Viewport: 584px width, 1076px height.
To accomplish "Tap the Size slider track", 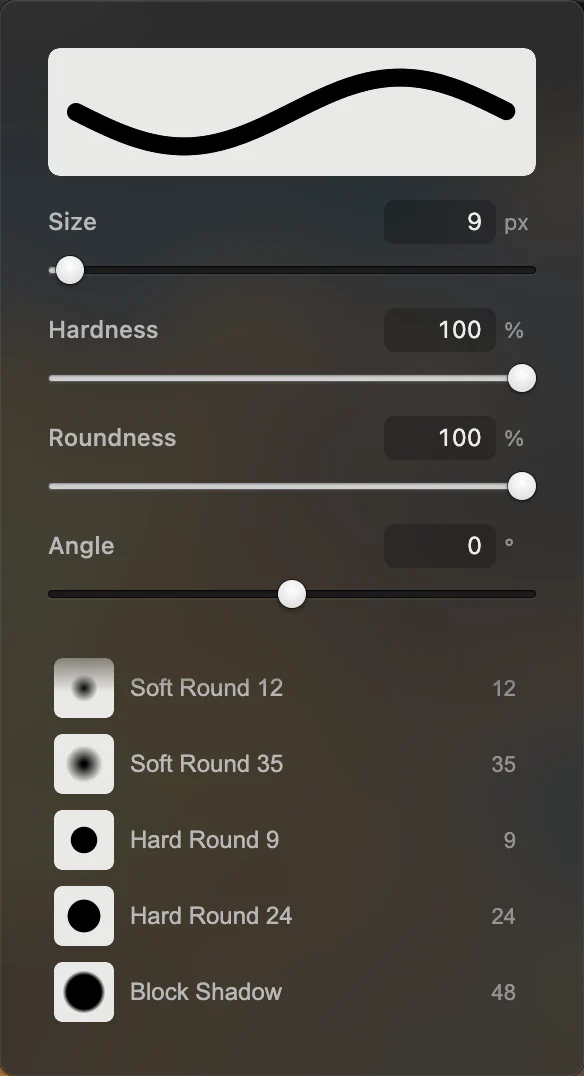I will point(292,270).
